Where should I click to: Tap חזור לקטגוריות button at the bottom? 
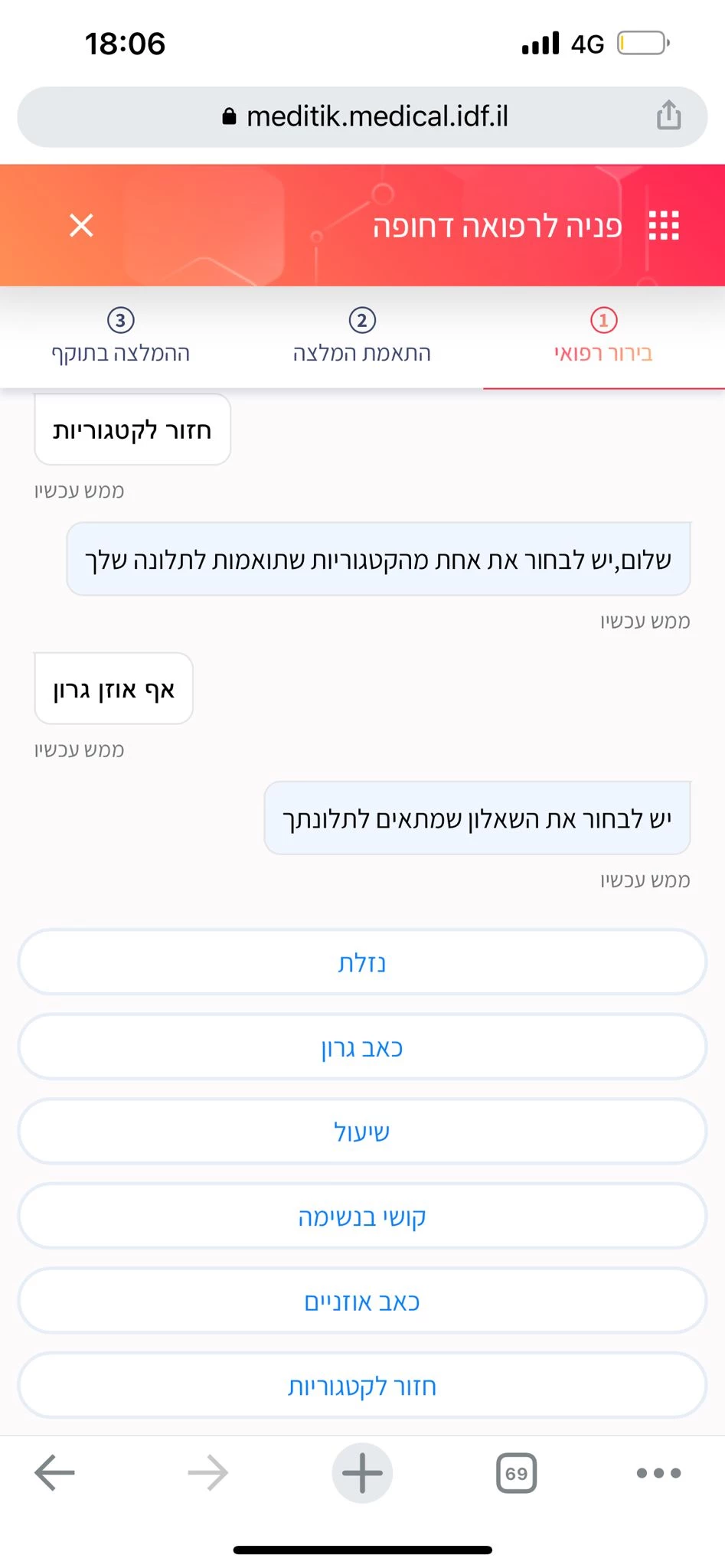click(x=362, y=1386)
